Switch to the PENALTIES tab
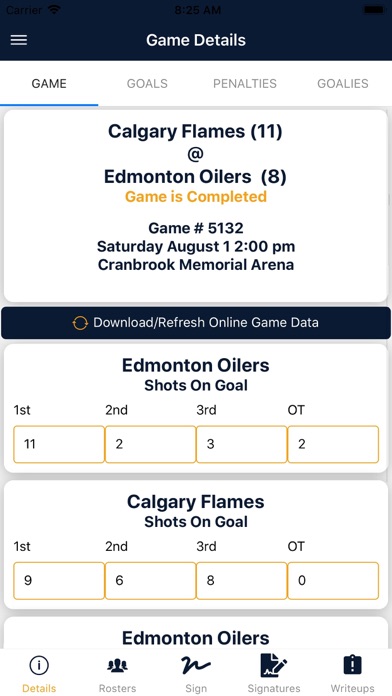Screen dimensions: 392x696 coord(245,83)
